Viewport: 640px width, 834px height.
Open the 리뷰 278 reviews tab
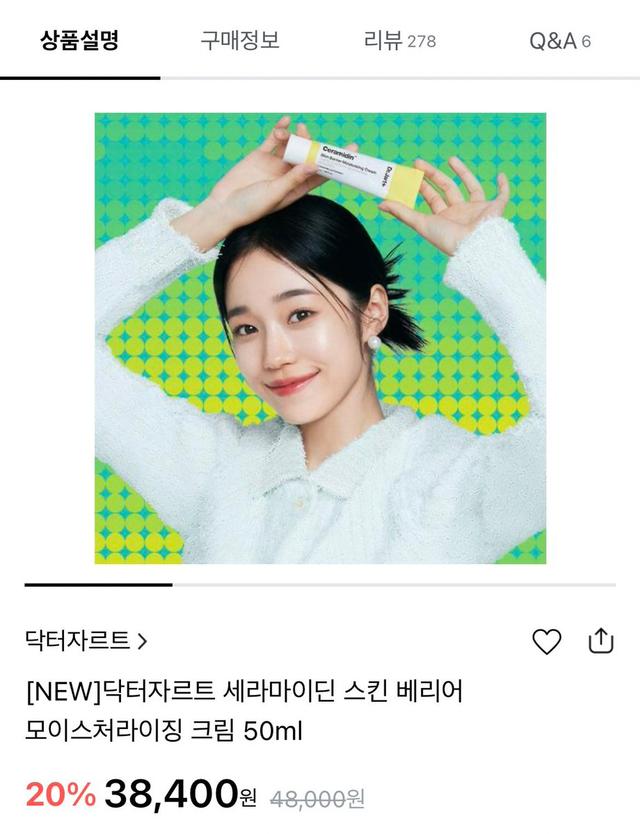tap(399, 41)
